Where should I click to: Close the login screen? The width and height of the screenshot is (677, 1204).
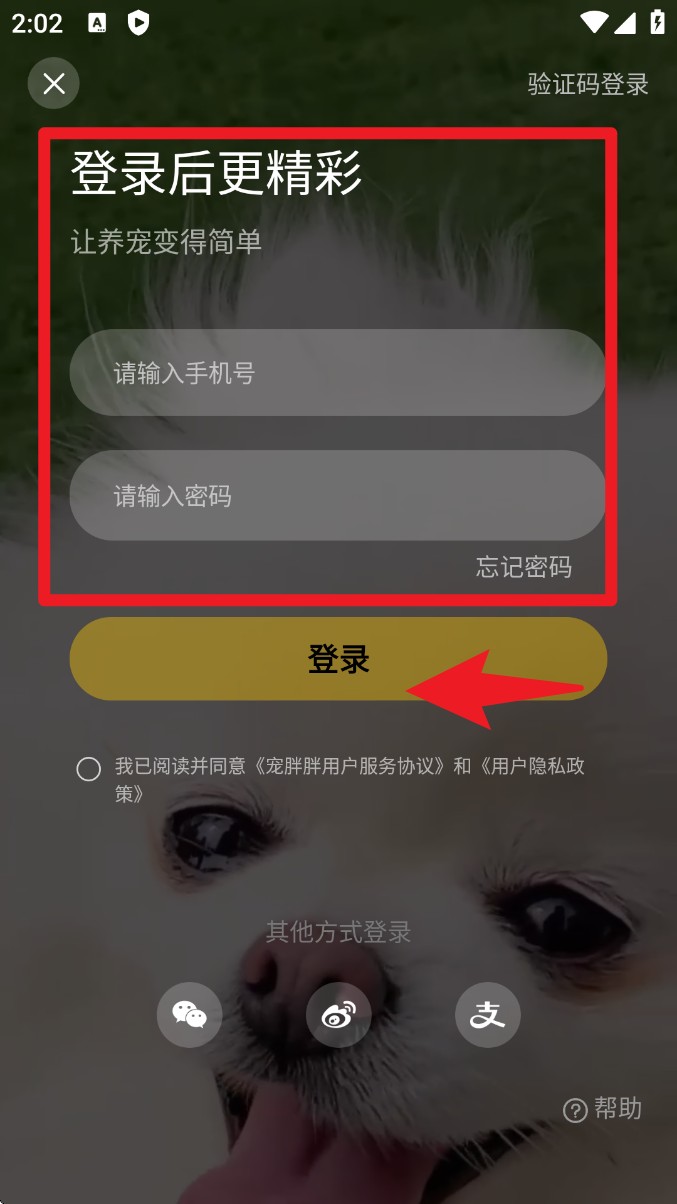click(54, 84)
